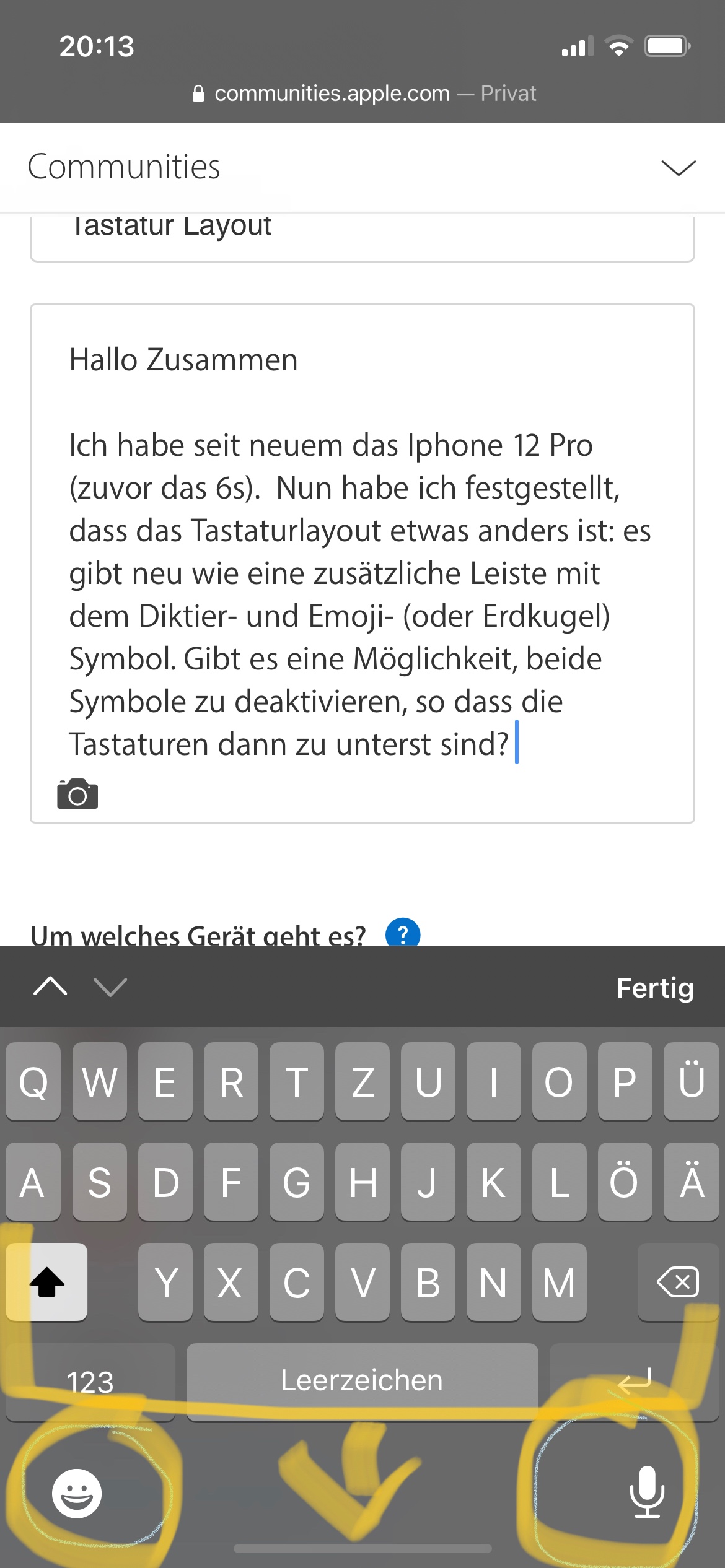Viewport: 725px width, 1568px height.
Task: Jump to previous field with up arrow
Action: [x=50, y=987]
